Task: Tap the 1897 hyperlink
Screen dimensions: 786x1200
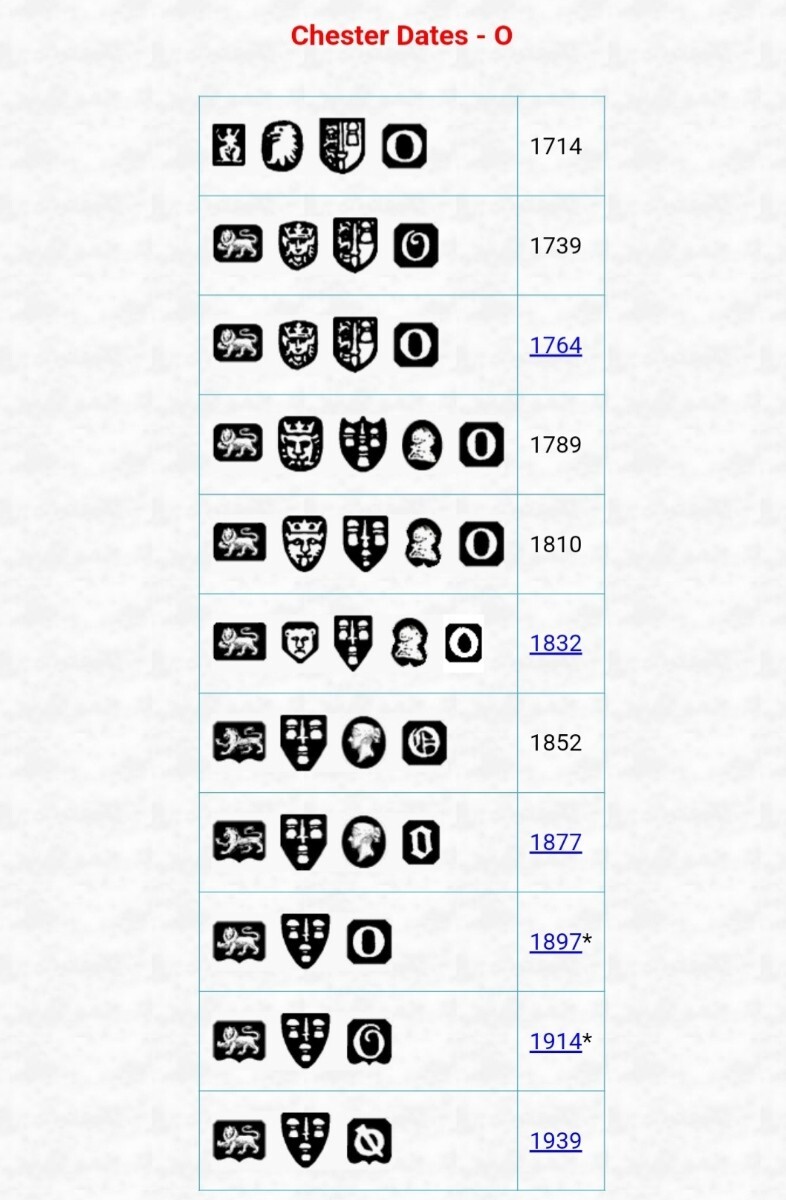Action: point(555,942)
